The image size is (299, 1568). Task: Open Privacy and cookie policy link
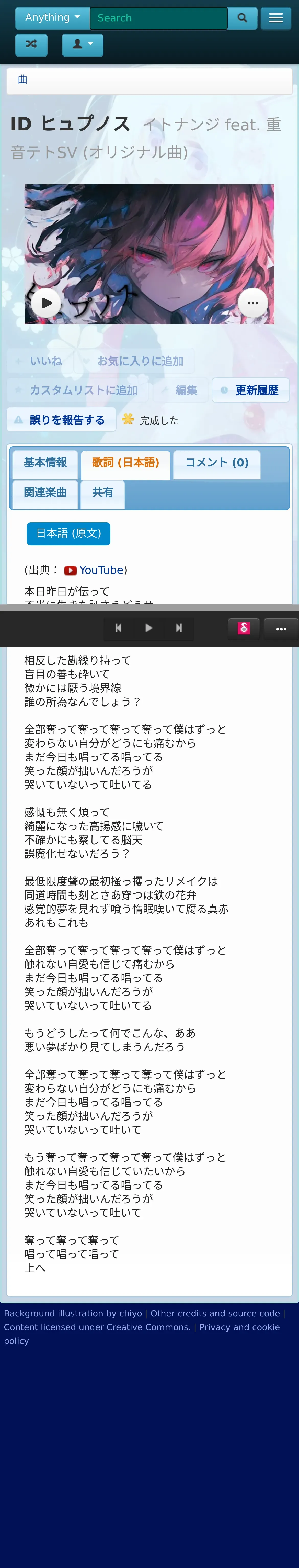(x=239, y=1328)
